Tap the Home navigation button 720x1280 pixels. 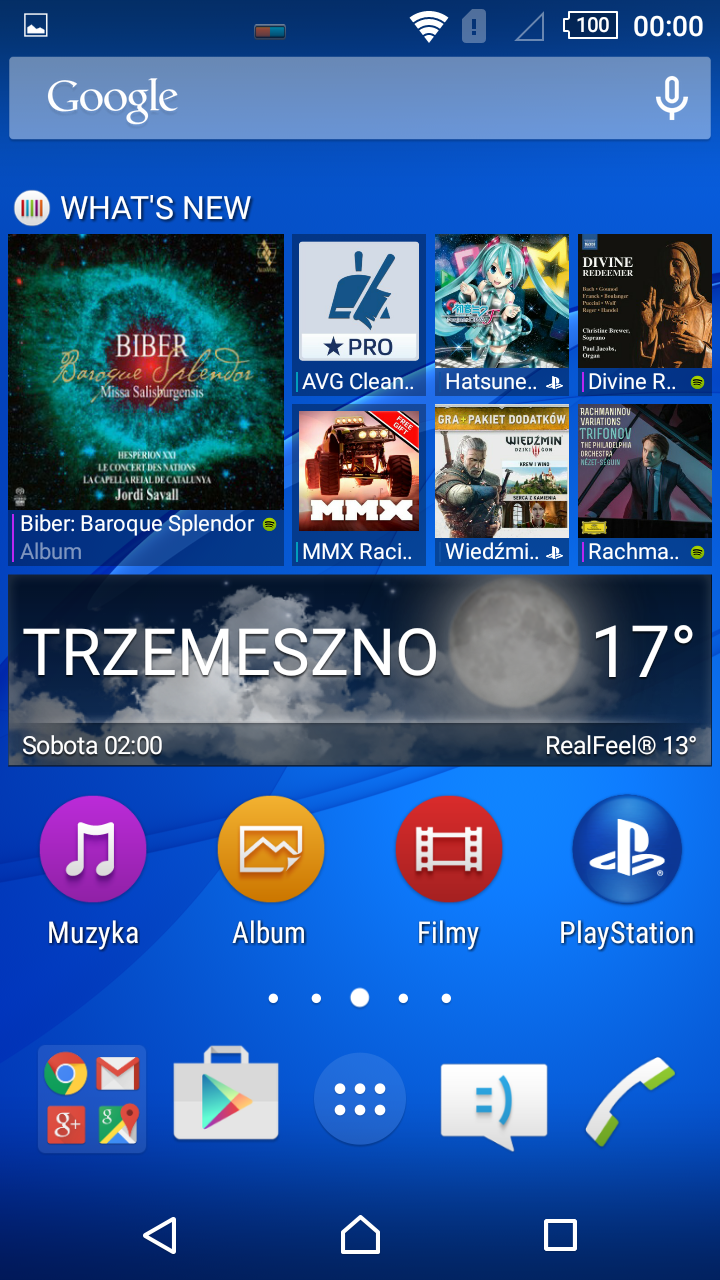(360, 1235)
